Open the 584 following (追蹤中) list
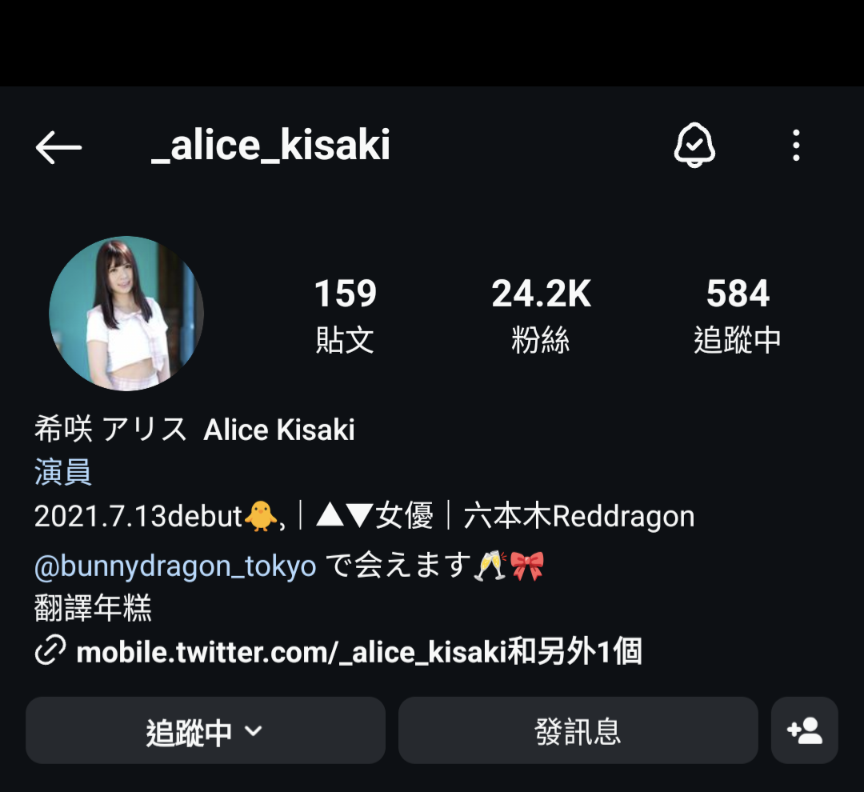Screen dimensions: 864x792 738,315
